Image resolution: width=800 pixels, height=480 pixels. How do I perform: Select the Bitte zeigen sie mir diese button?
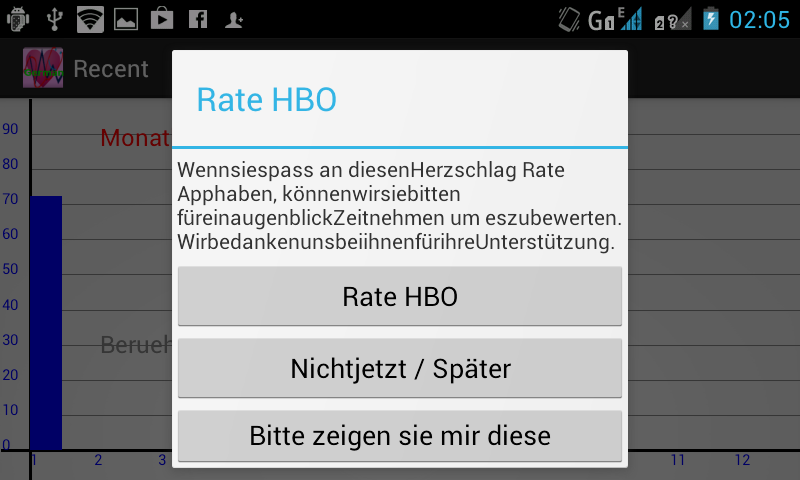(400, 437)
